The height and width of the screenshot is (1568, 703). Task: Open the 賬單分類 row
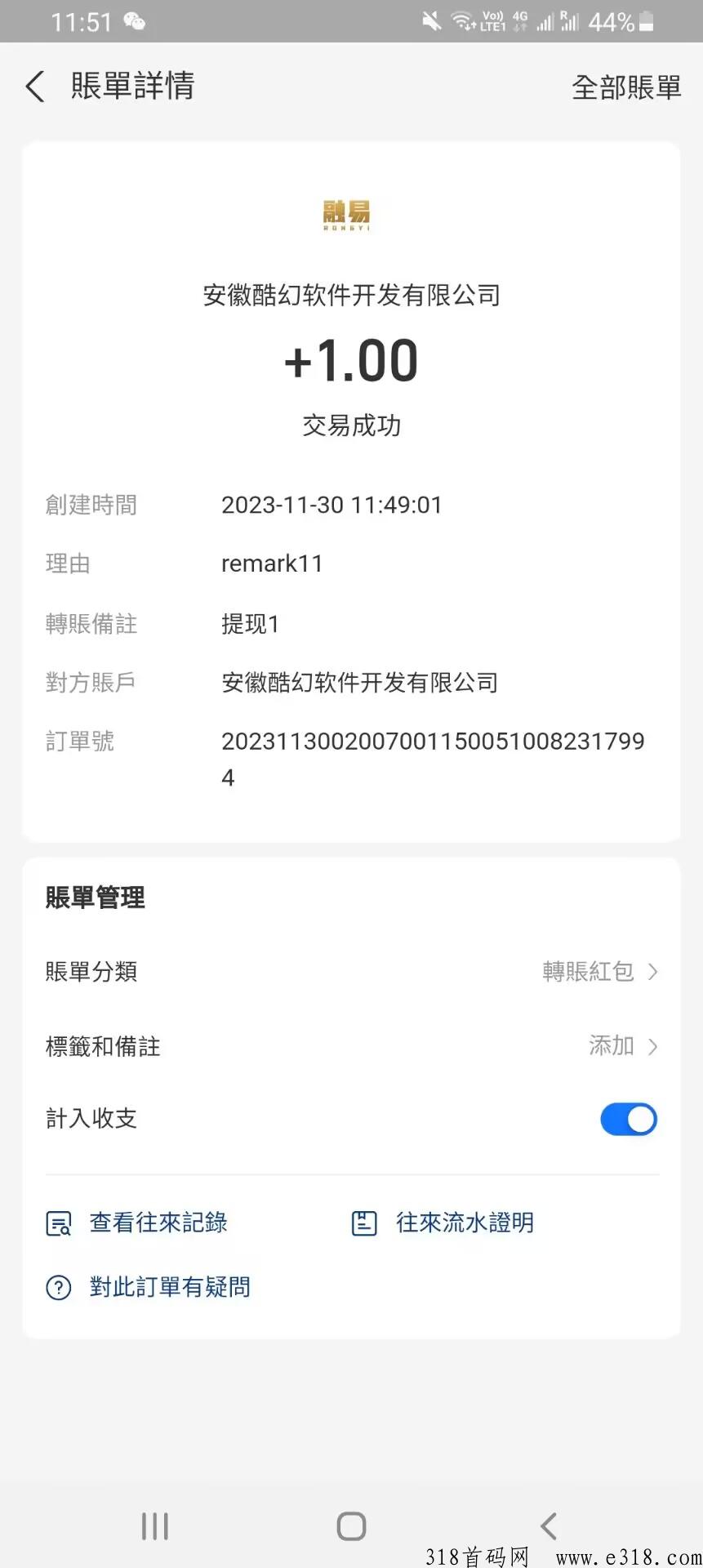[x=351, y=972]
